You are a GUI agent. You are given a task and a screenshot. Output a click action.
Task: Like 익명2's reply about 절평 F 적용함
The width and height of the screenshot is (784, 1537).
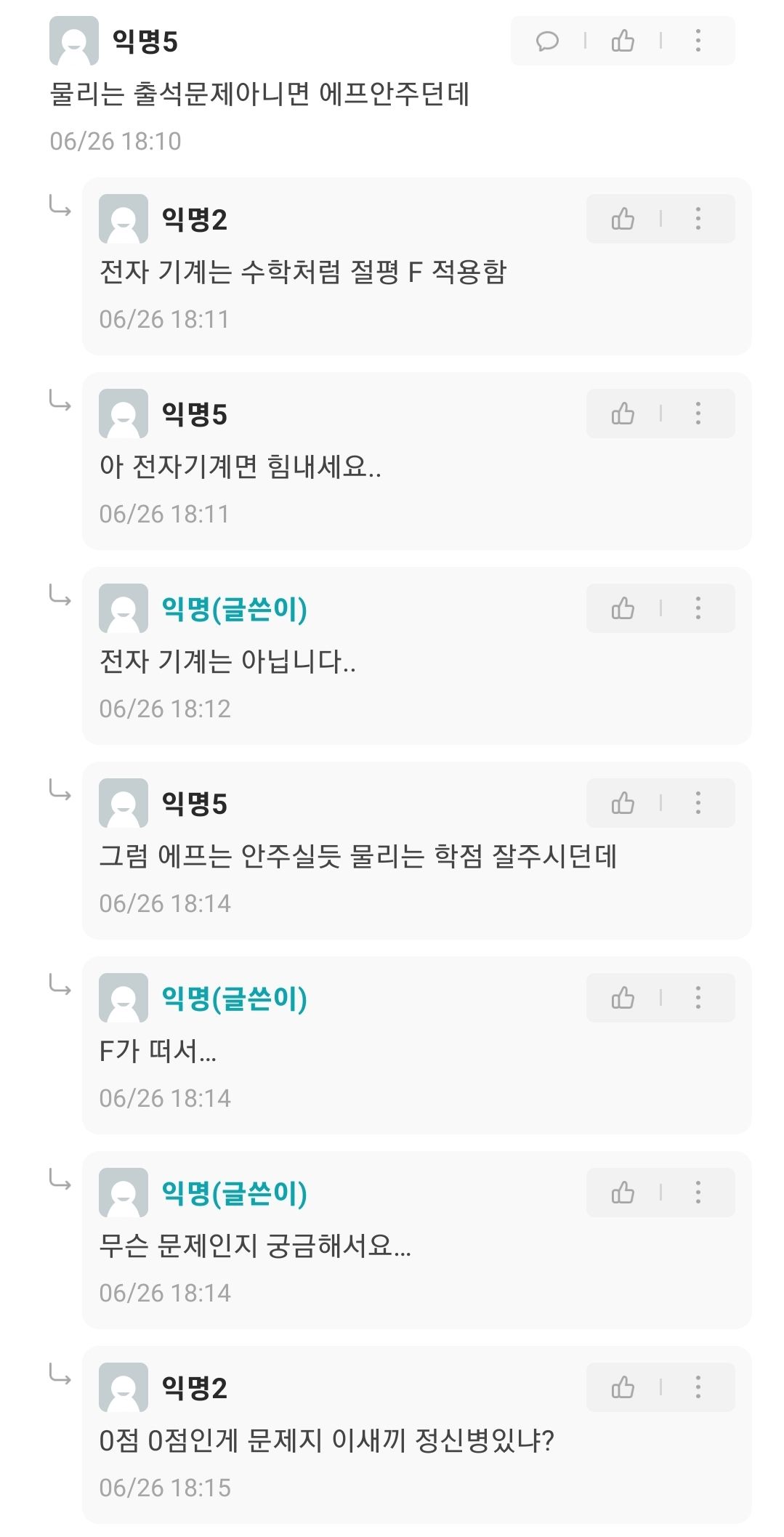click(x=623, y=219)
